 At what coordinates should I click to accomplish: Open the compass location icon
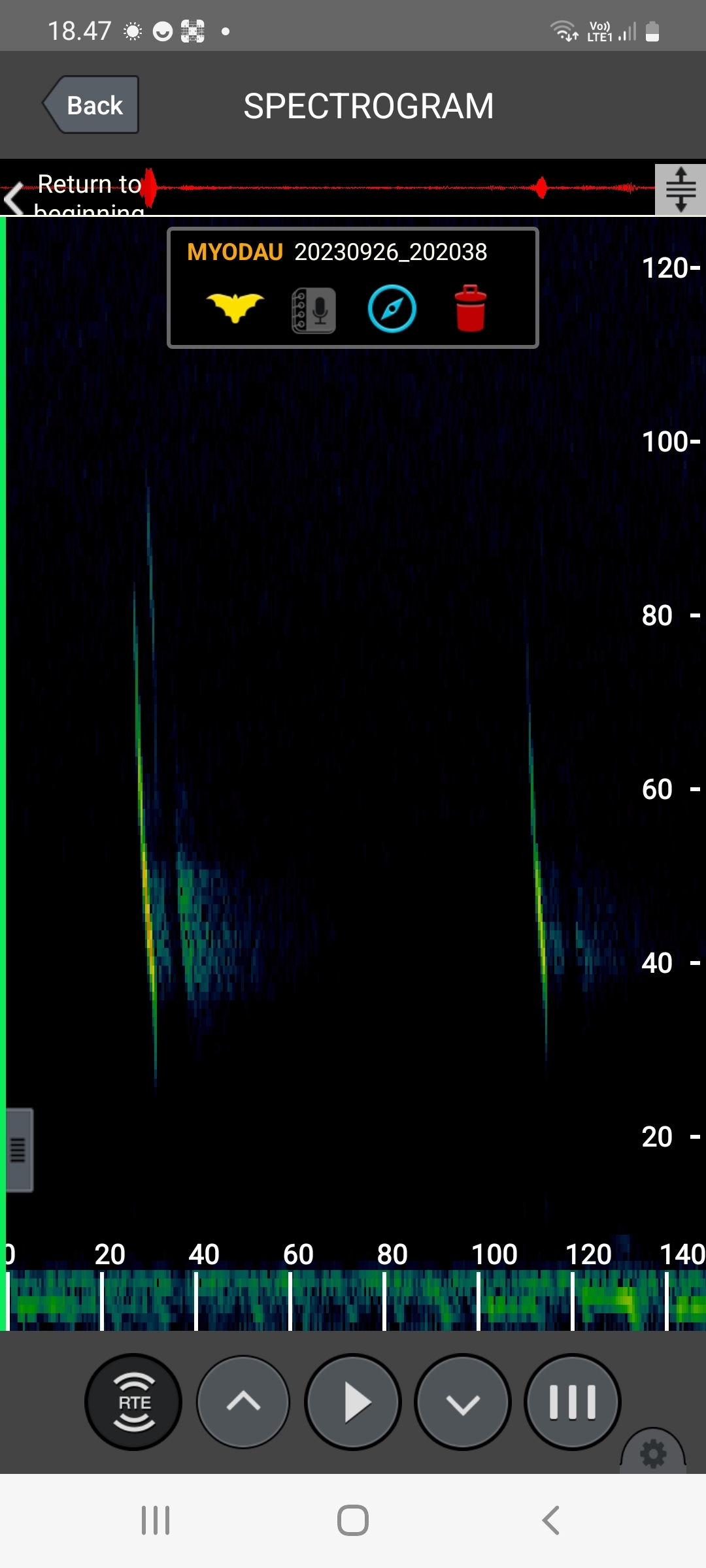pyautogui.click(x=392, y=309)
